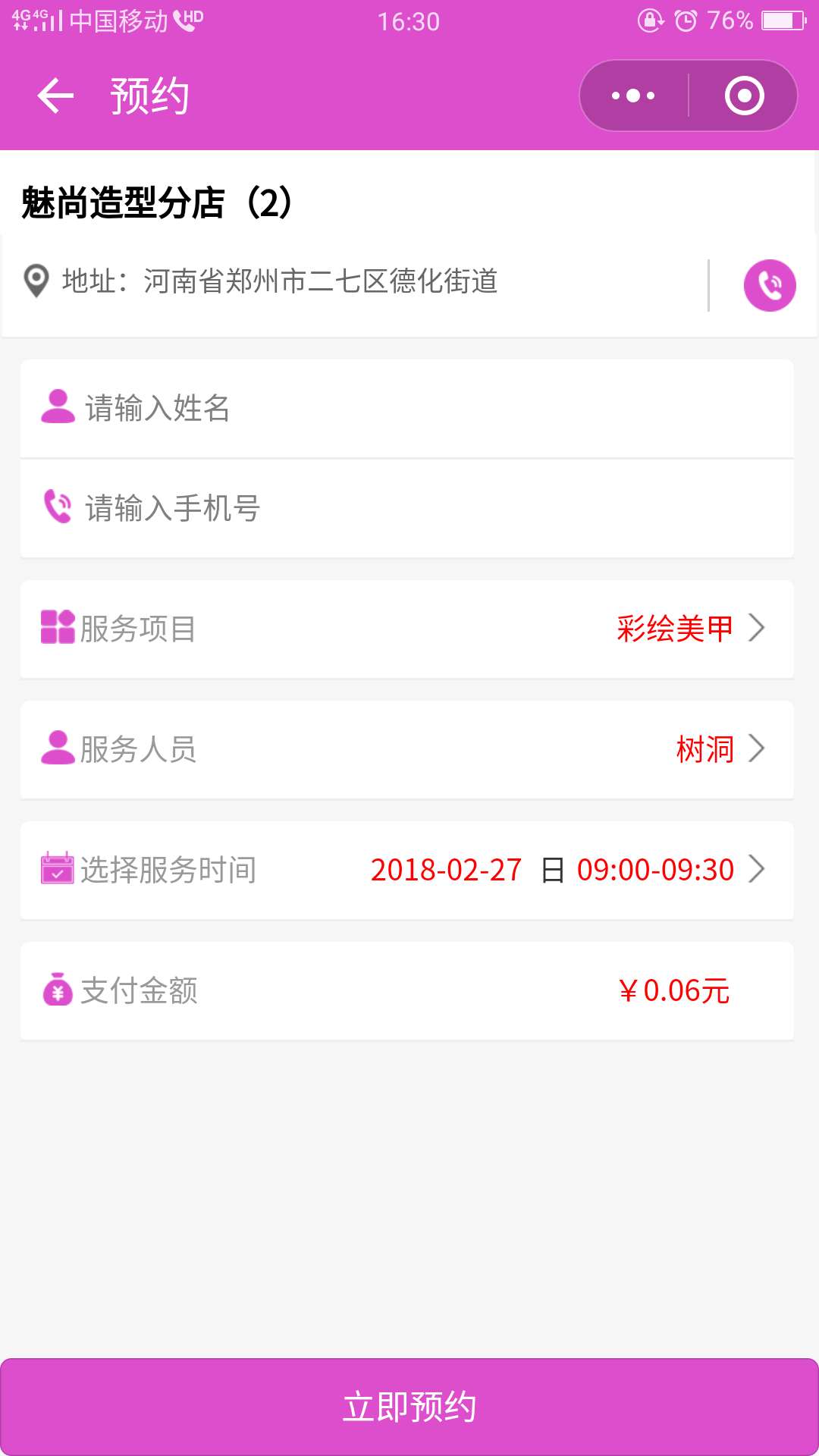The image size is (819, 1456).
Task: Call the salon with the phone icon
Action: [x=769, y=286]
